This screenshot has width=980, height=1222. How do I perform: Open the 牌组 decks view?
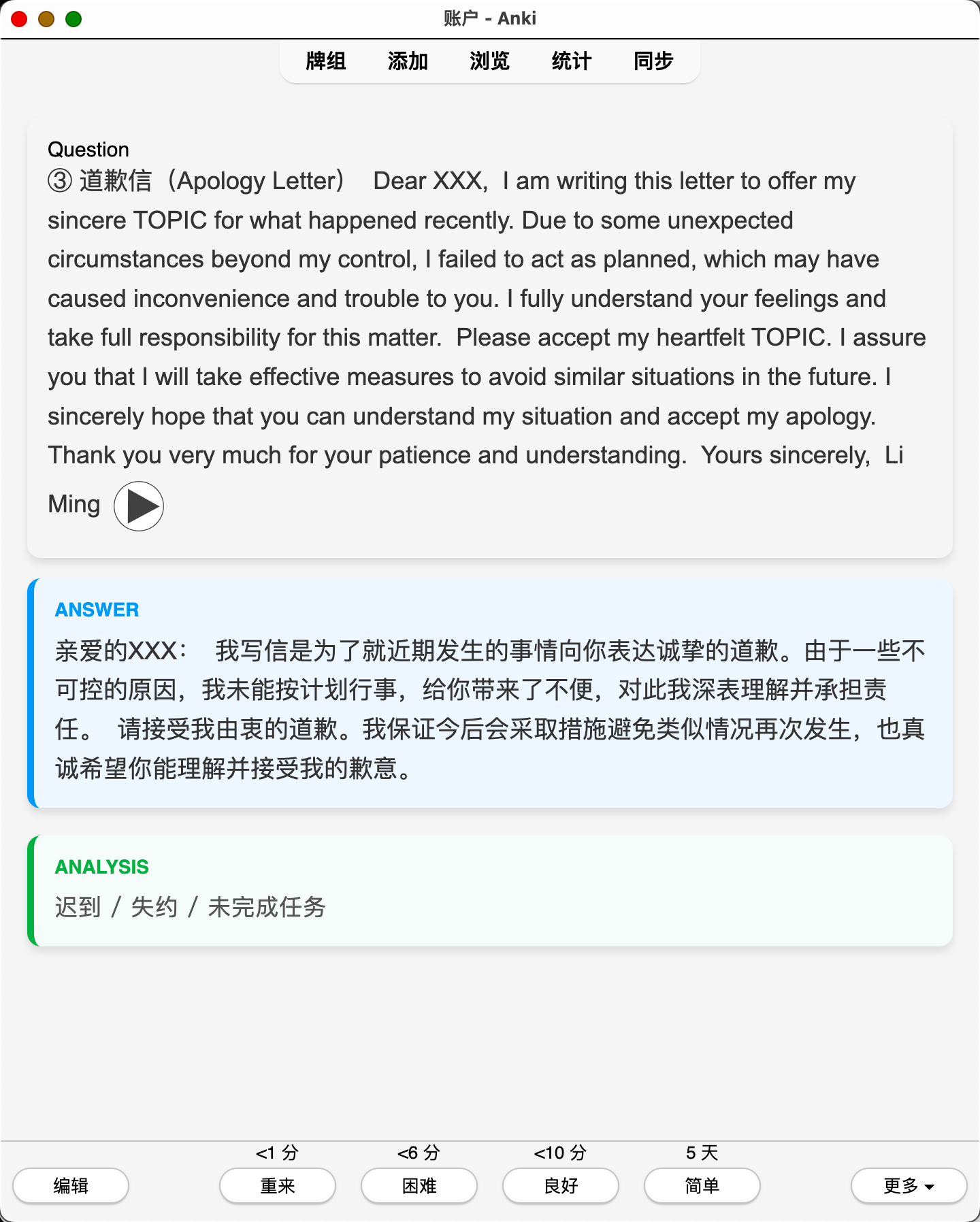tap(326, 61)
